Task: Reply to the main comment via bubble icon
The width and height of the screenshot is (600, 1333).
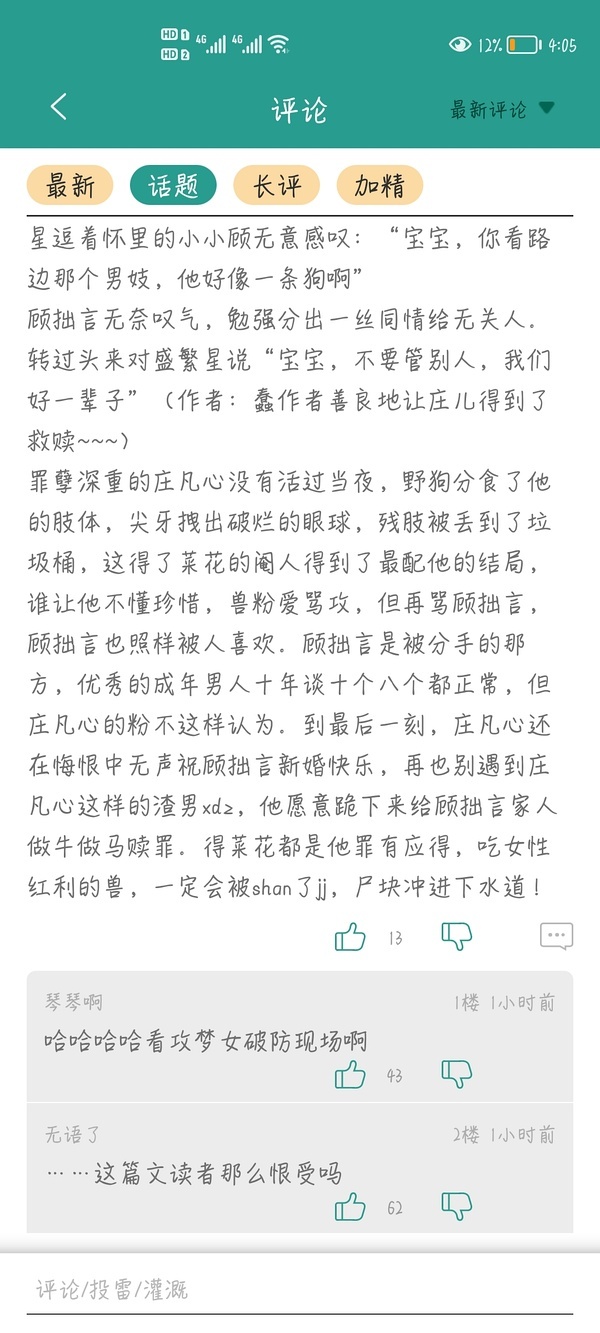Action: tap(556, 937)
